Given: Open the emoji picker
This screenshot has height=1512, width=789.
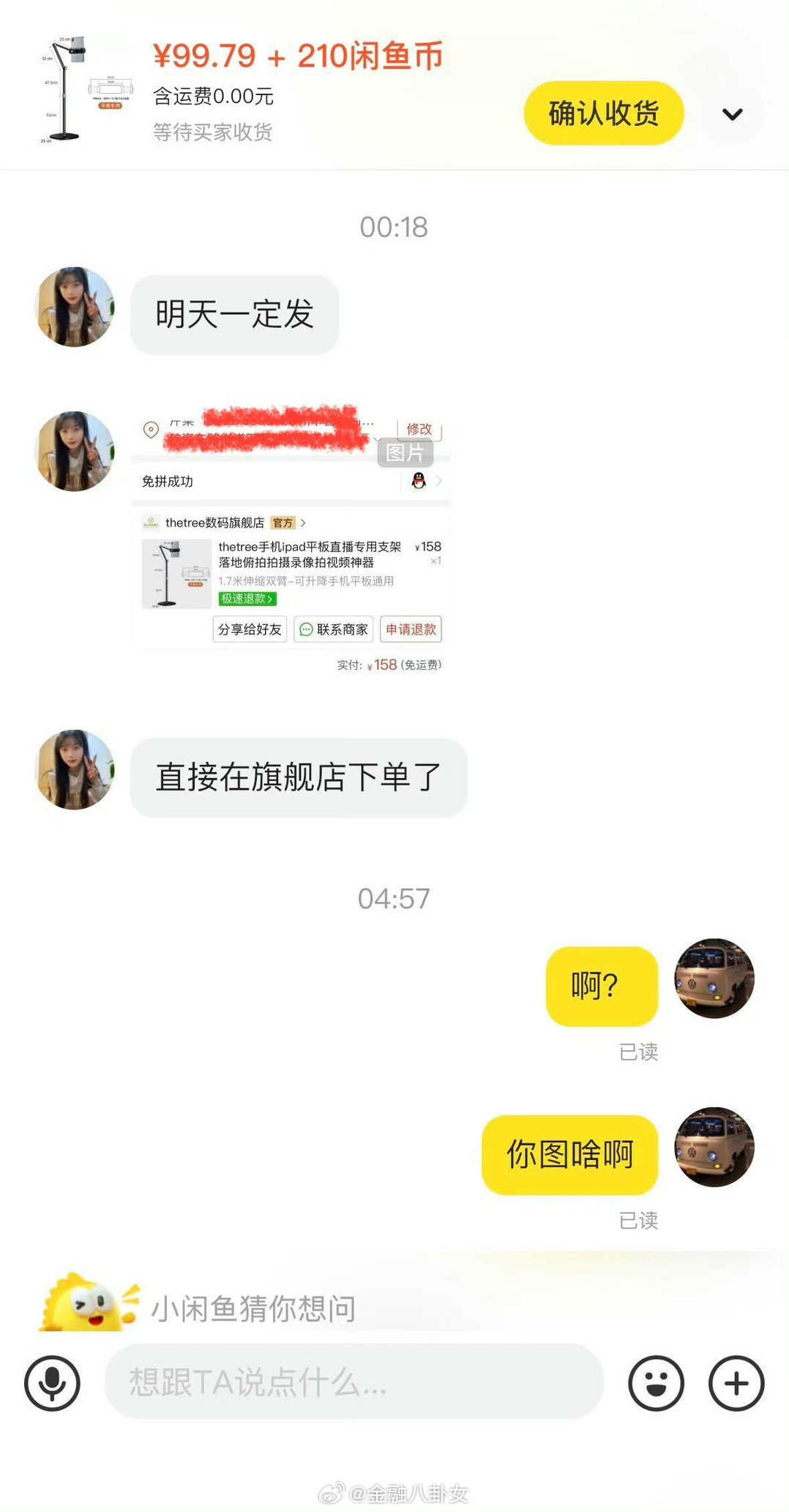Looking at the screenshot, I should coord(656,1382).
